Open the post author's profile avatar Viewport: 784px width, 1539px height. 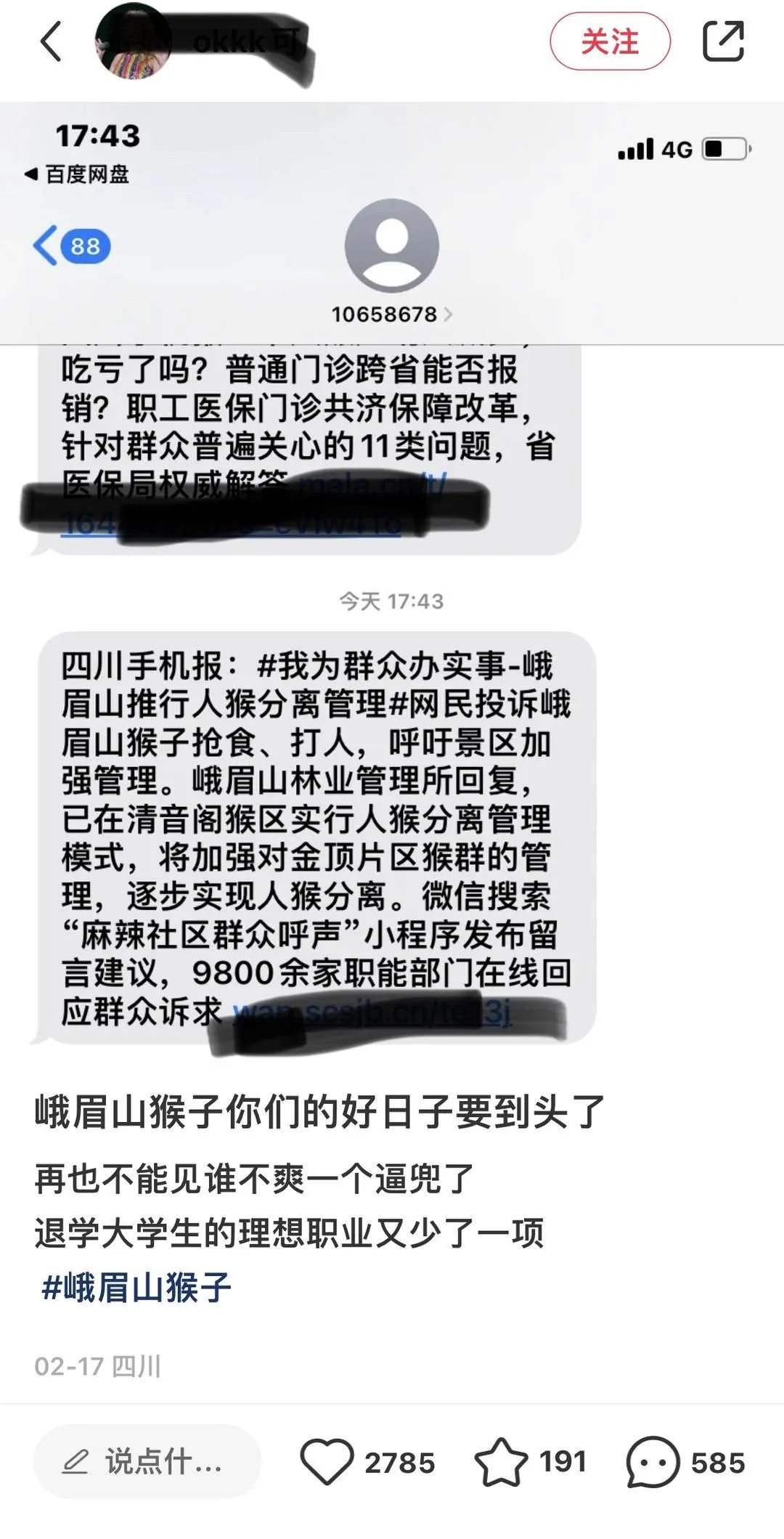tap(133, 41)
